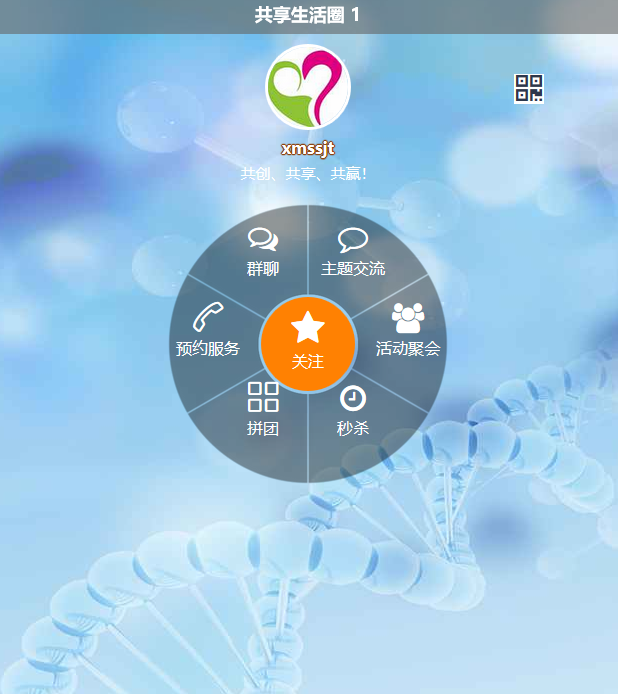Show the QR code icon
This screenshot has width=618, height=694.
tap(529, 88)
